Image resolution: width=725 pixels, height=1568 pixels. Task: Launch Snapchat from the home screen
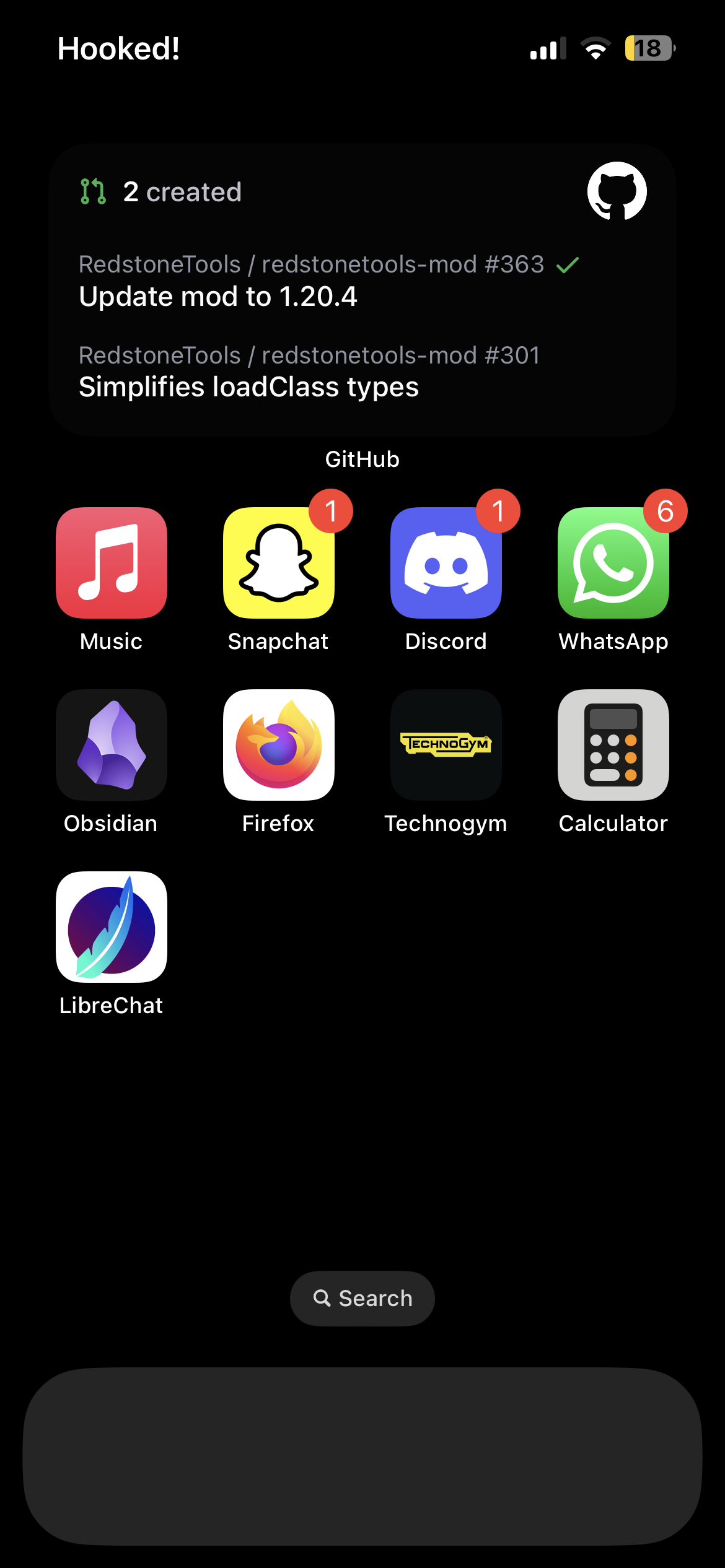pyautogui.click(x=279, y=562)
